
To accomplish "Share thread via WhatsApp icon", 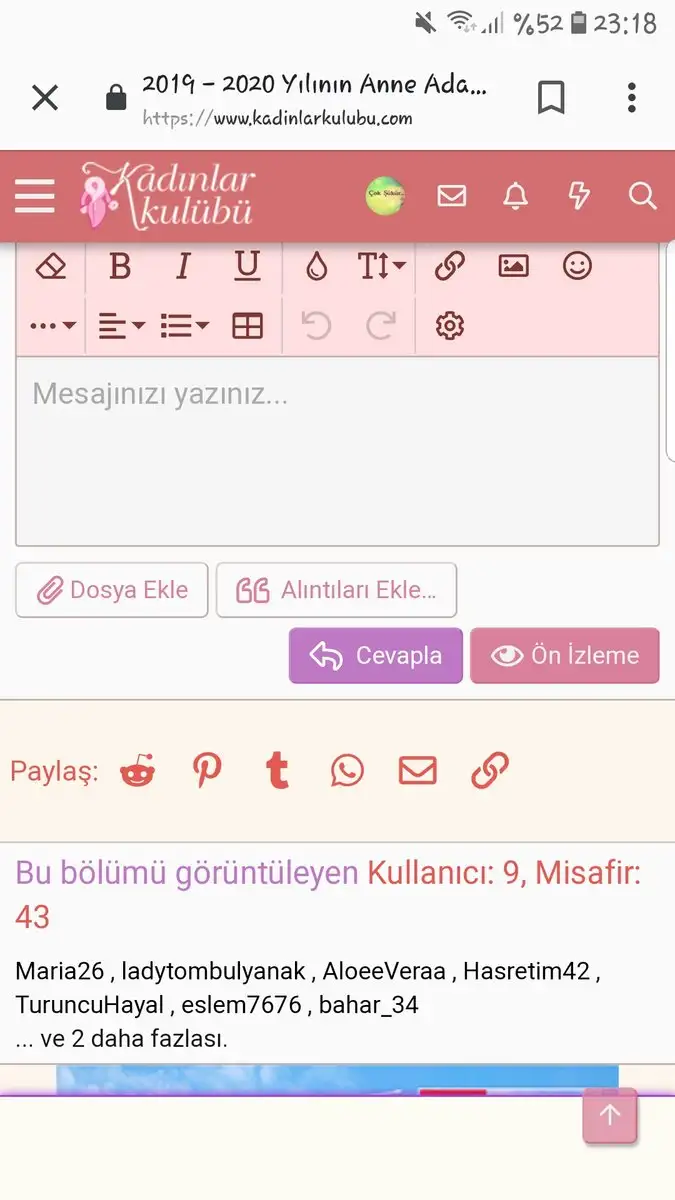I will [348, 770].
